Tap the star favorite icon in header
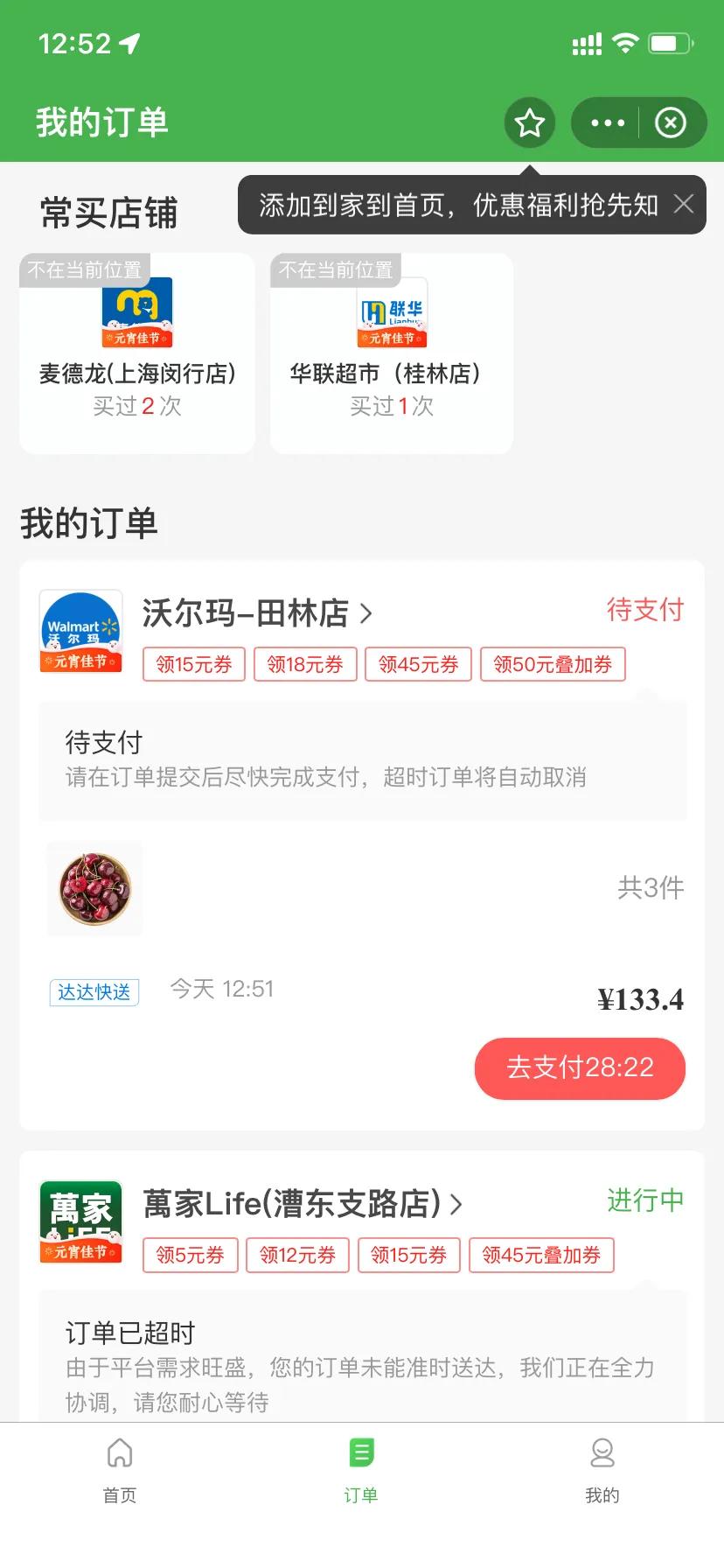 [529, 122]
